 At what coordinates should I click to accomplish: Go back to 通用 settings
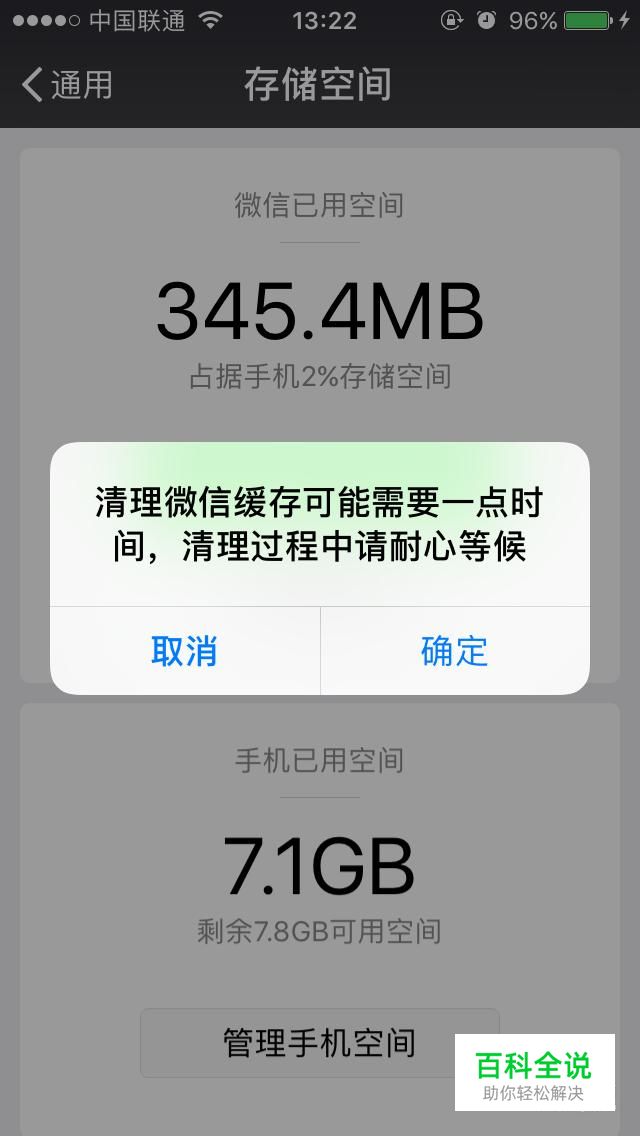(67, 85)
